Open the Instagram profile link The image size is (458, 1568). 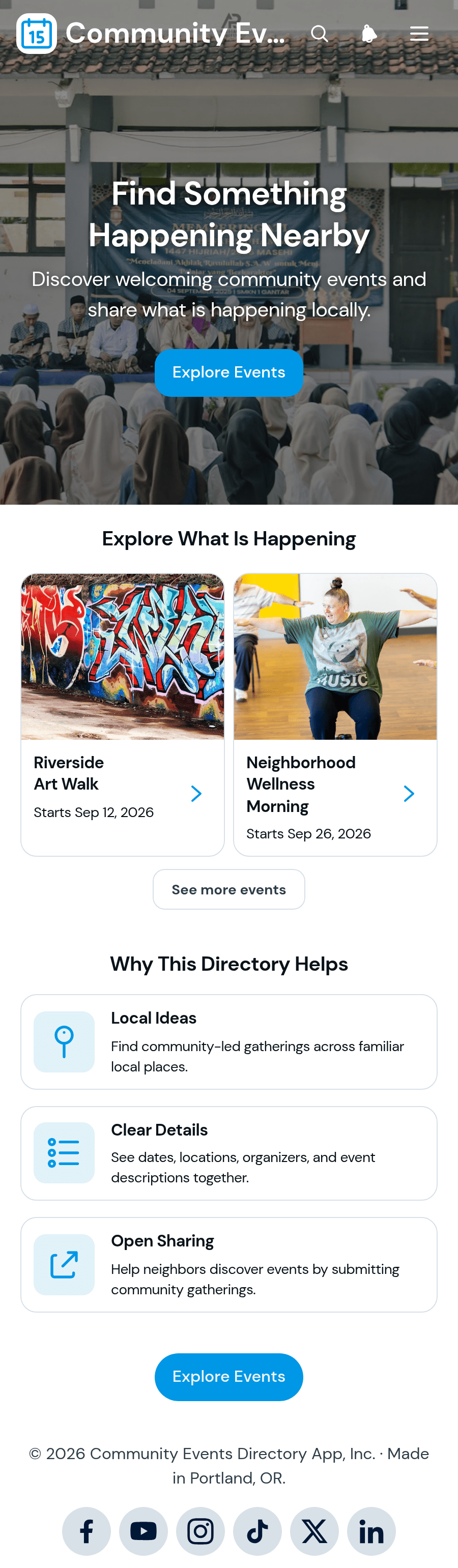click(201, 1531)
